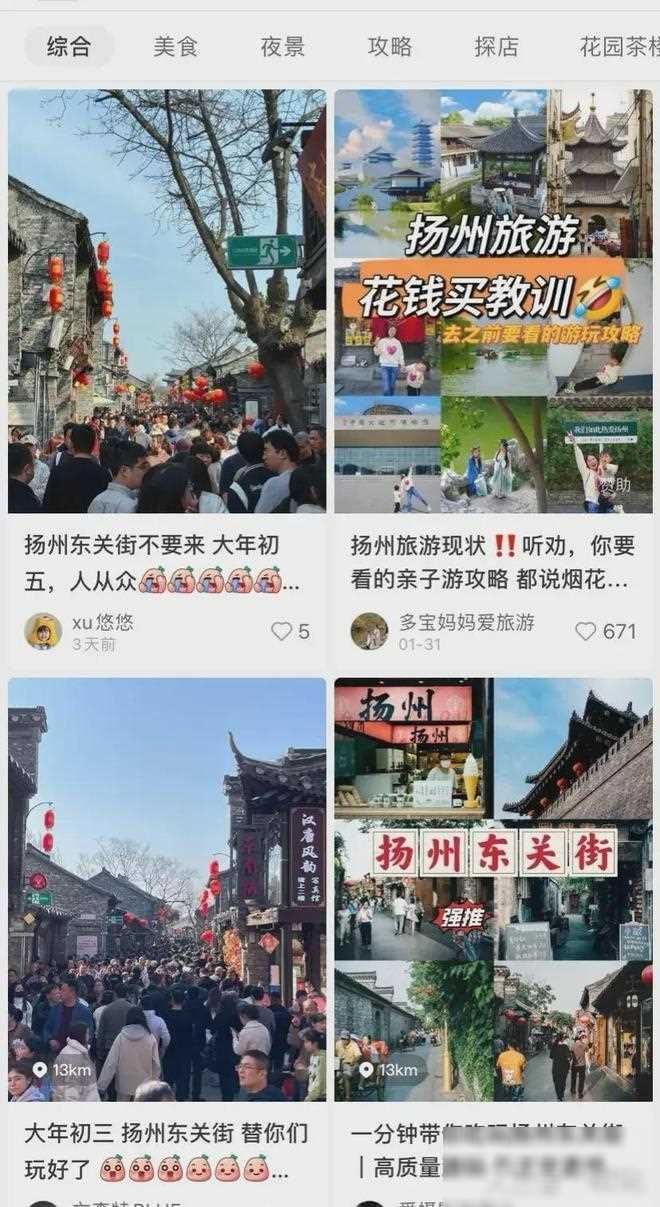View 多宝妈妈爱旅游's profile avatar
Viewport: 660px width, 1207px height.
[369, 631]
